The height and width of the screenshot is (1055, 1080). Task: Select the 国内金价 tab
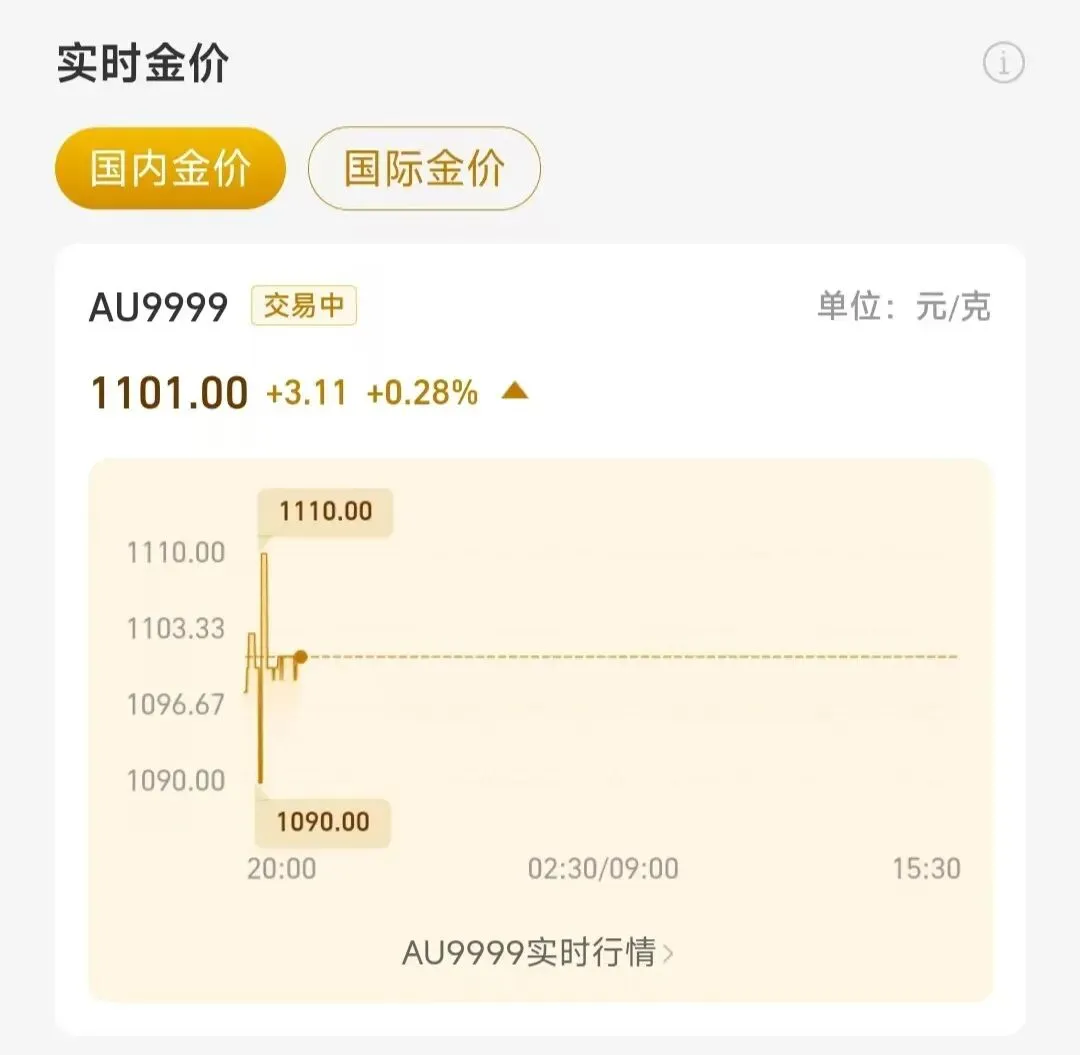click(x=170, y=168)
